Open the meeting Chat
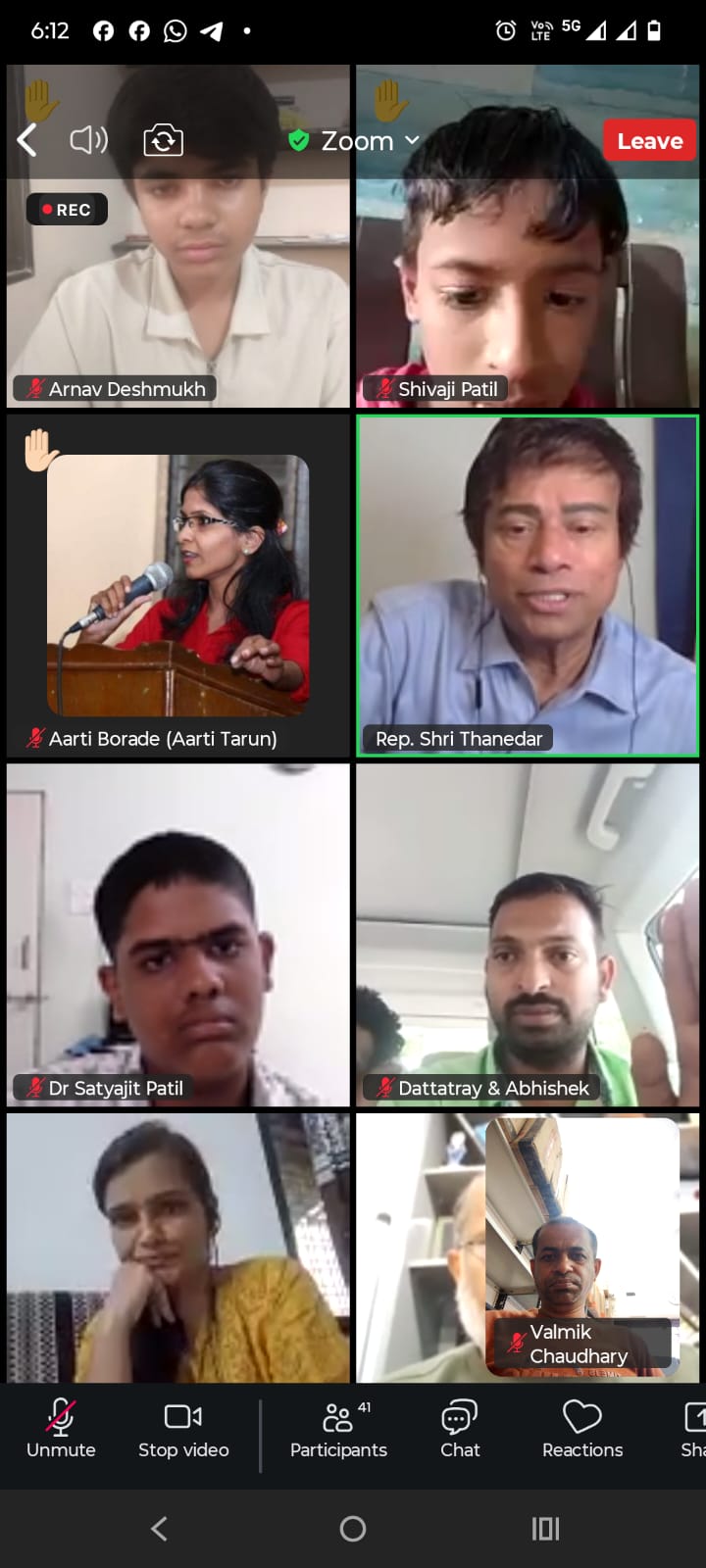706x1568 pixels. pos(460,1428)
